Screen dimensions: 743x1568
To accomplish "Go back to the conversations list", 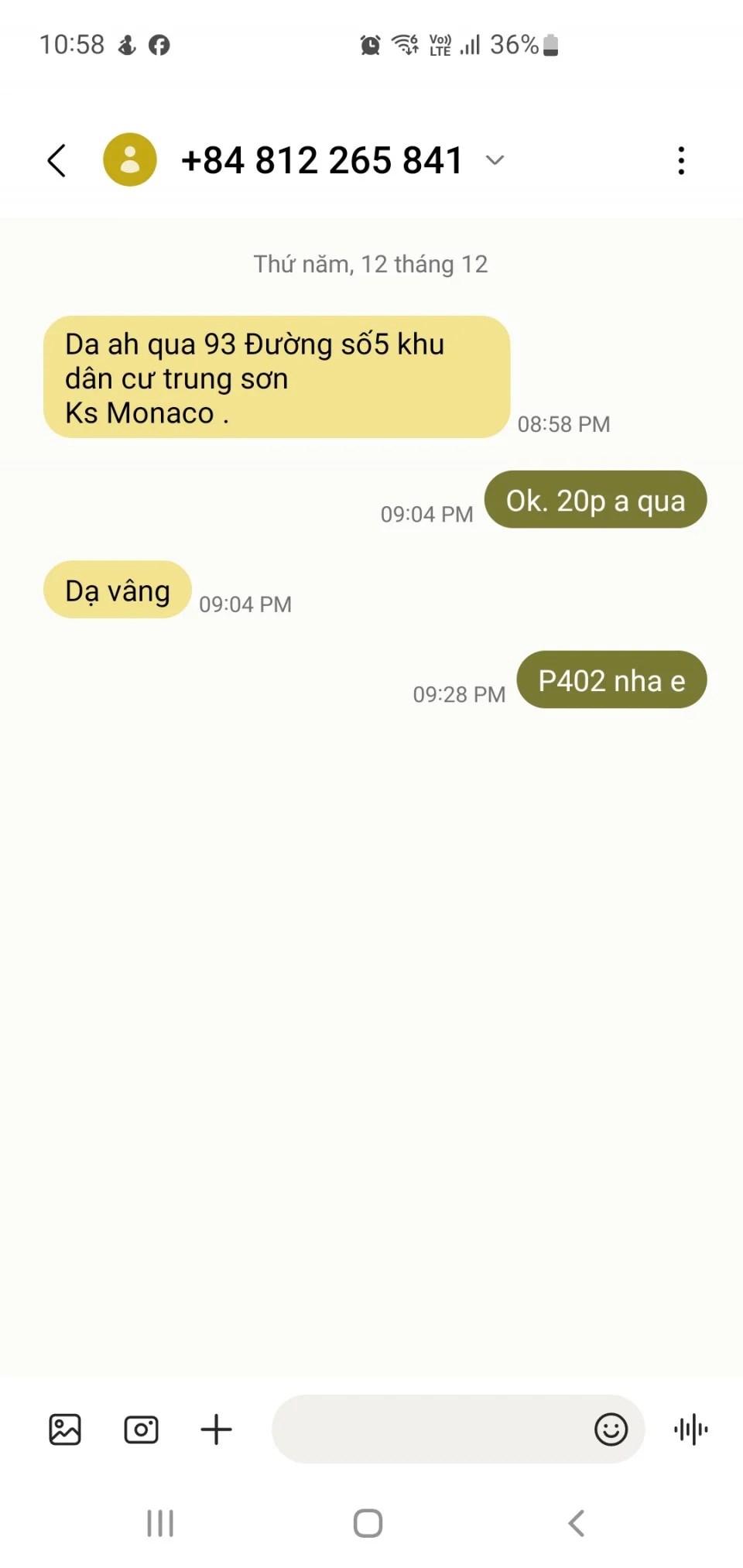I will click(56, 161).
